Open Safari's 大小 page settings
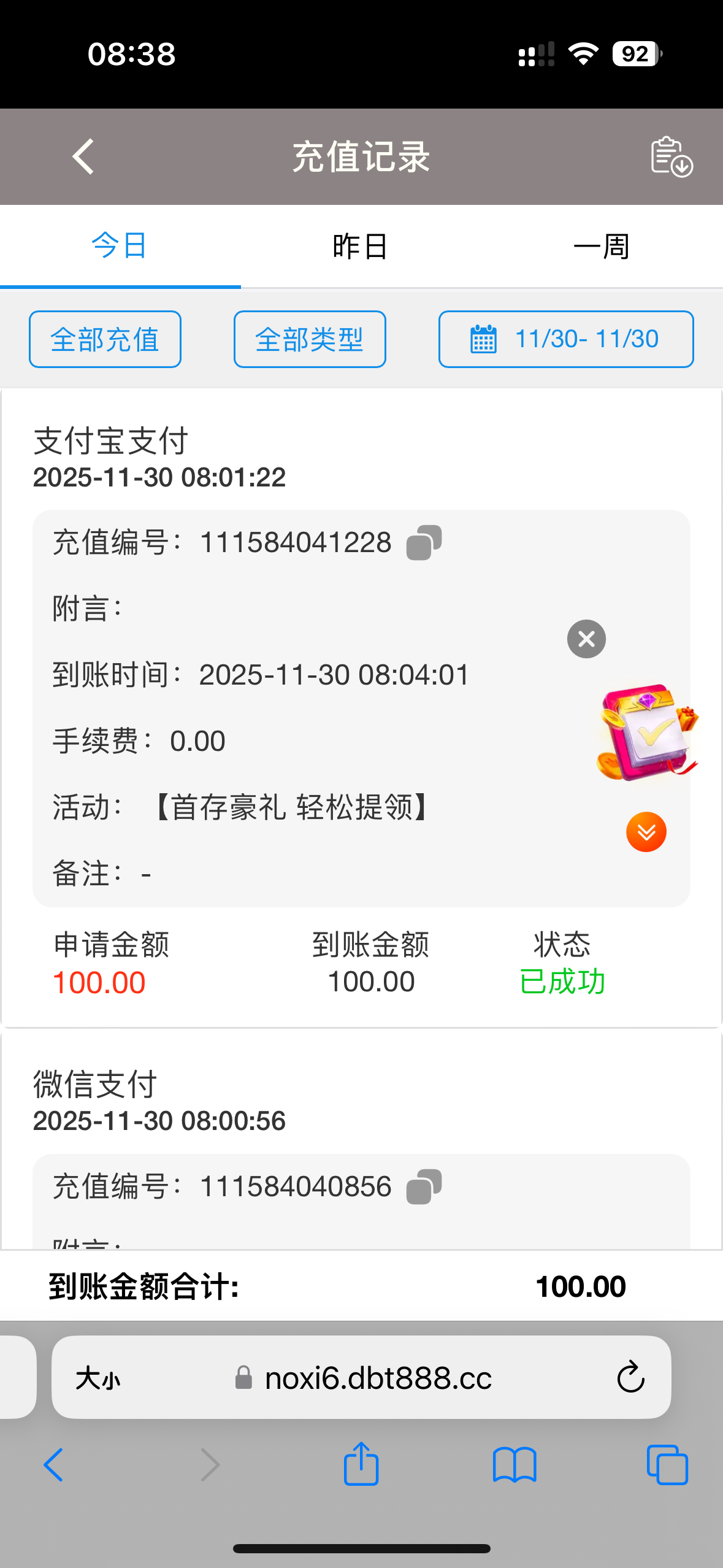 [x=98, y=1378]
